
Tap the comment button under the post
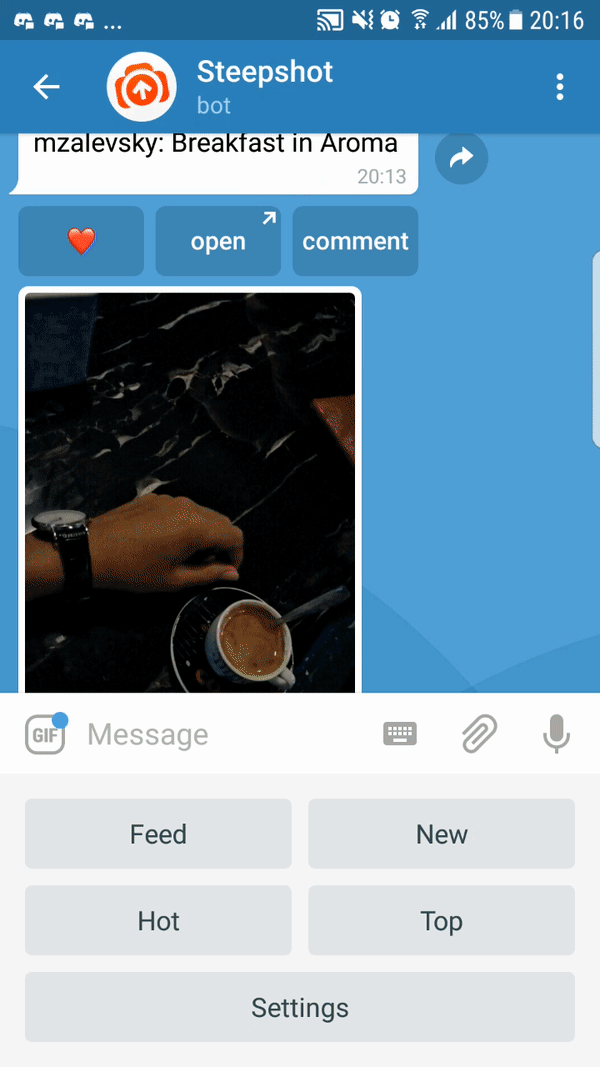pos(355,241)
